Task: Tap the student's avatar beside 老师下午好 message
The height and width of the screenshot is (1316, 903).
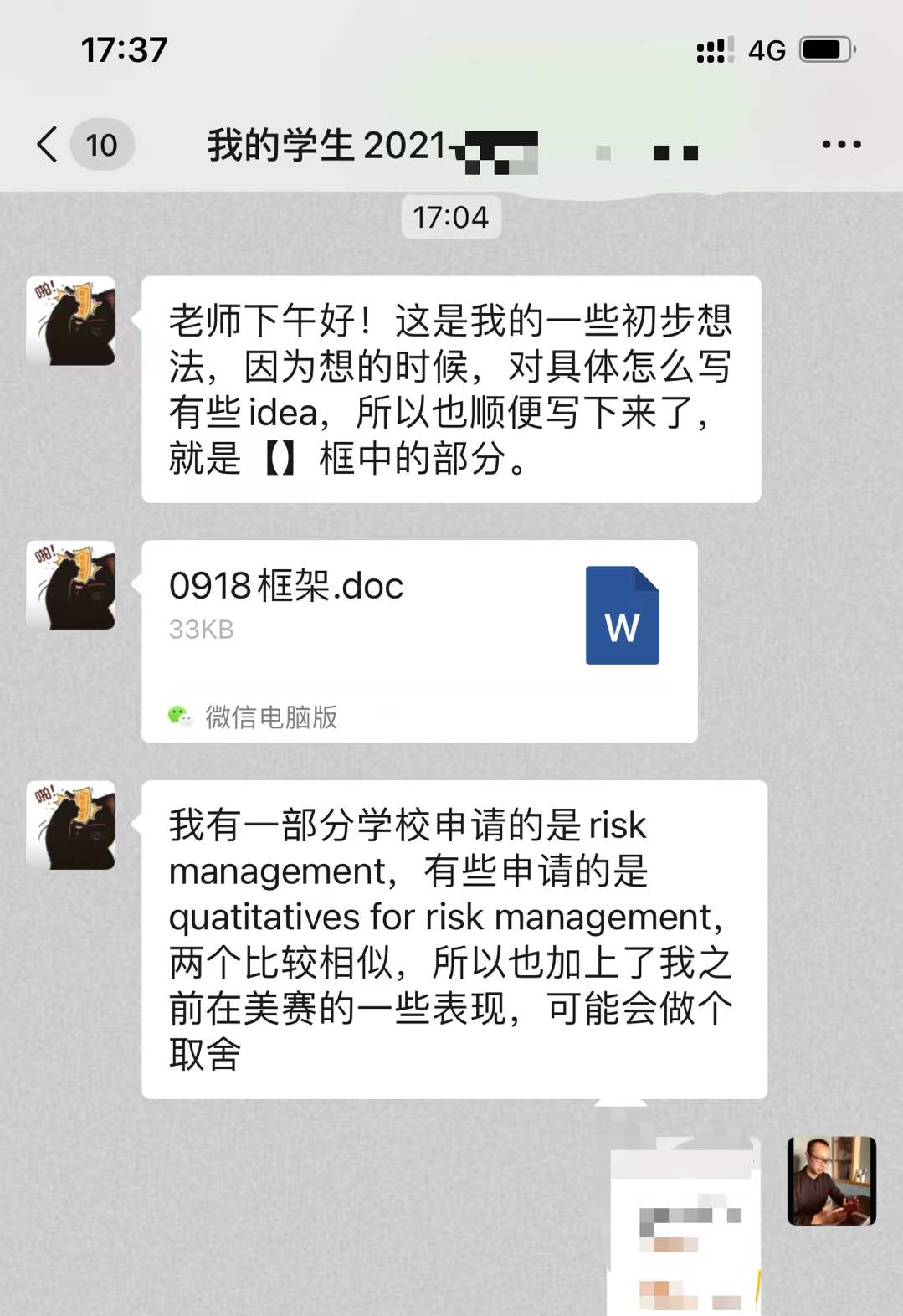Action: (x=71, y=321)
